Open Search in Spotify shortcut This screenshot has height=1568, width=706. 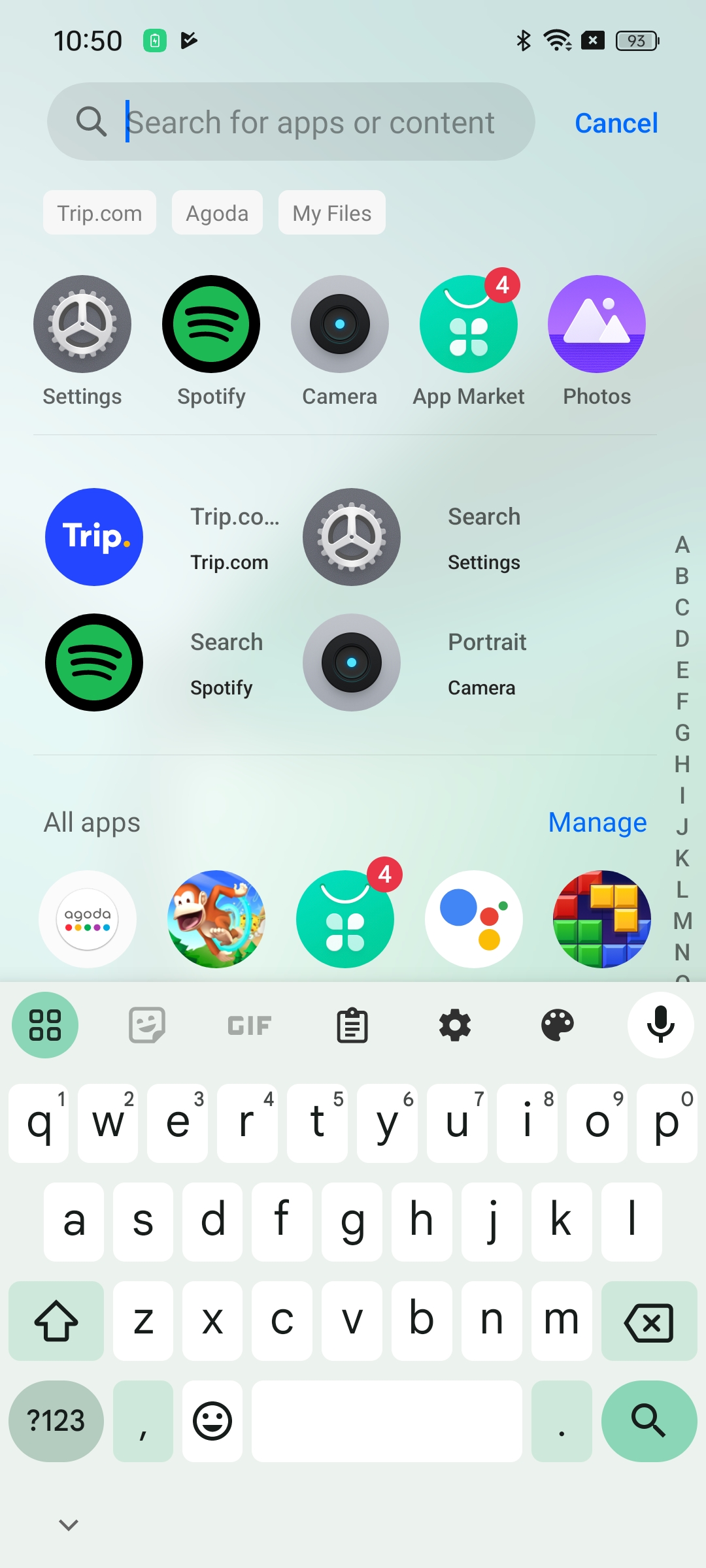pos(95,662)
